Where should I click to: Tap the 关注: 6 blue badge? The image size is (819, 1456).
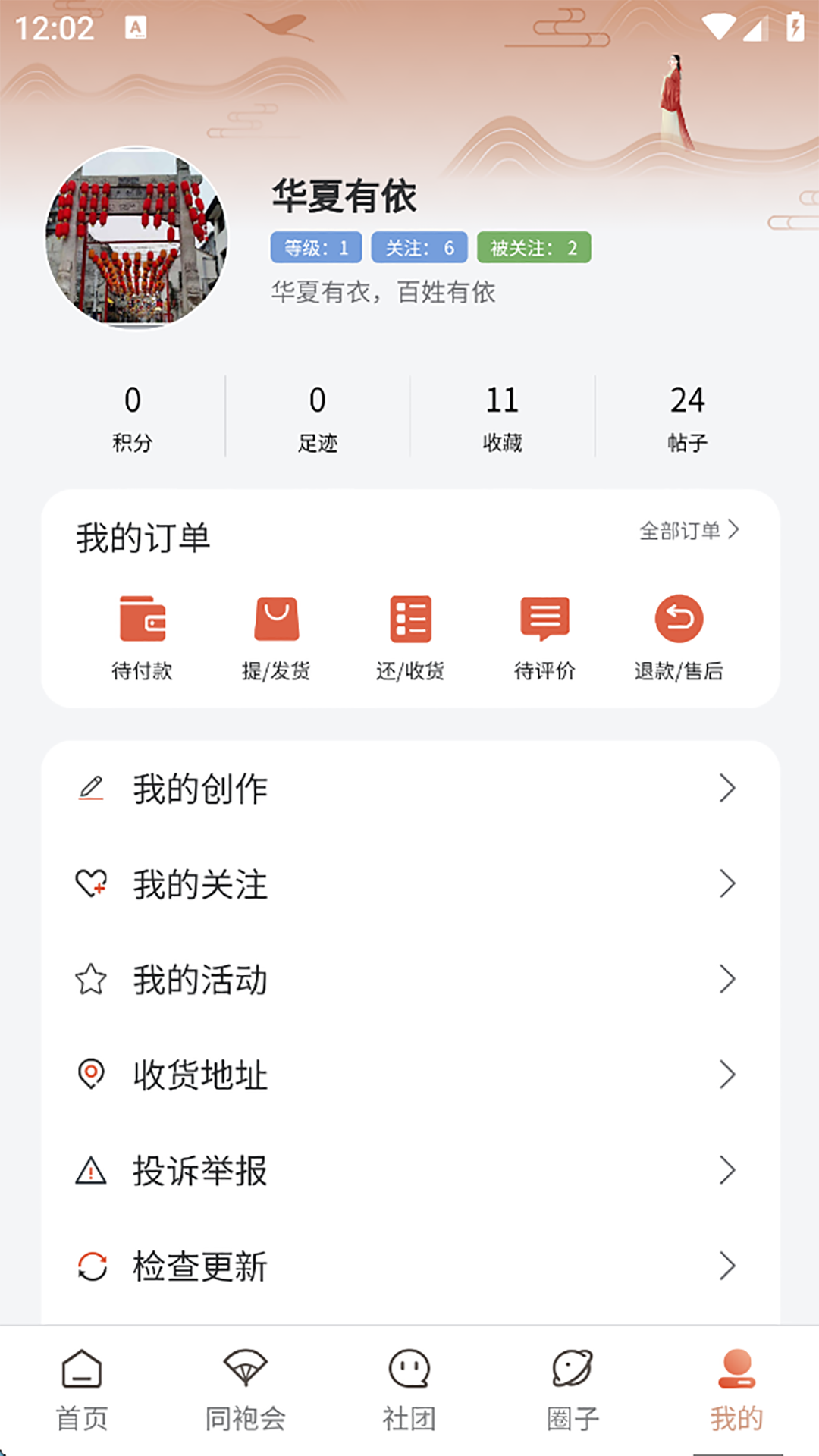421,246
